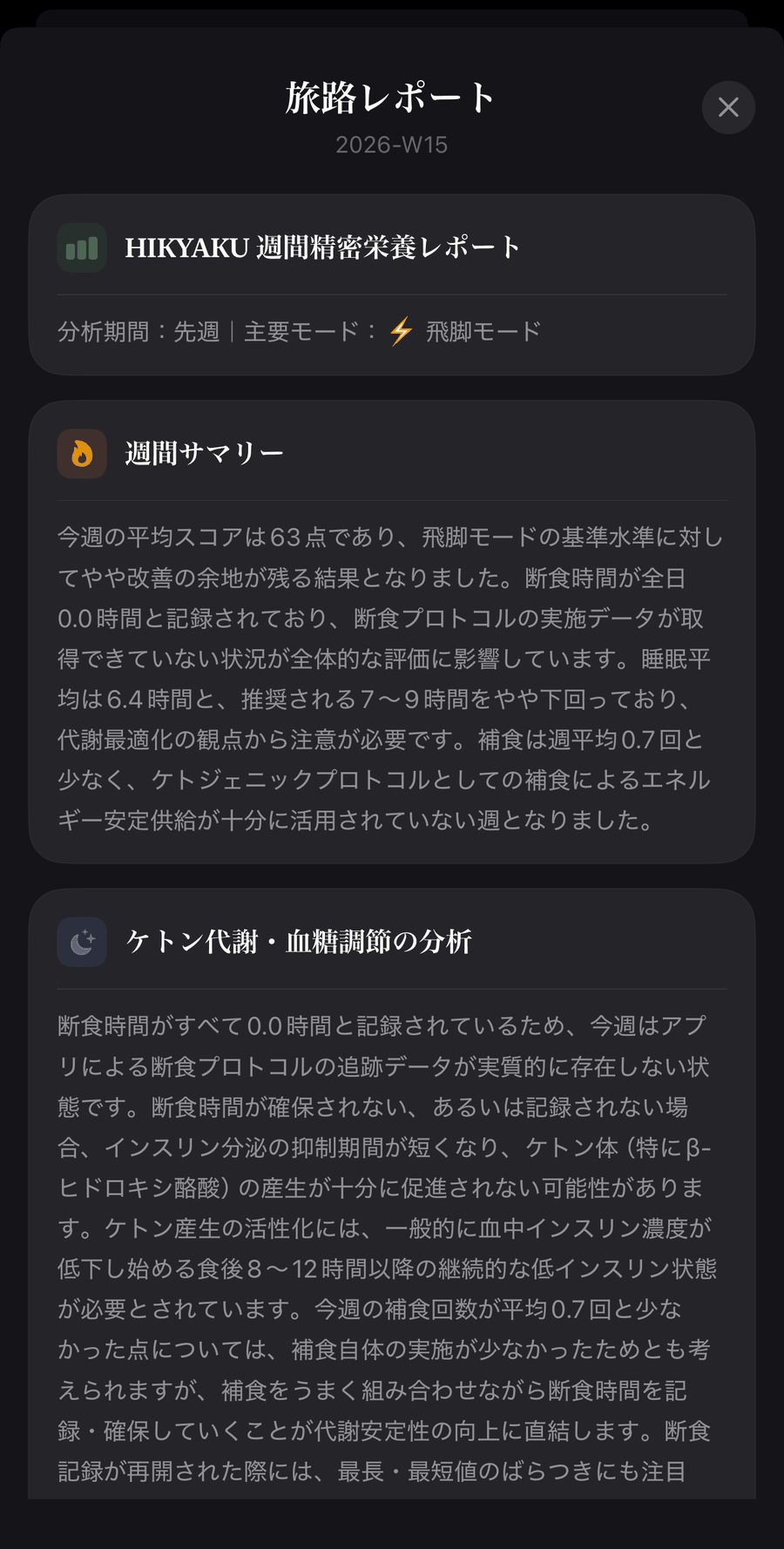The image size is (784, 1549).
Task: Close the 旅路レポート sheet
Action: [x=727, y=107]
